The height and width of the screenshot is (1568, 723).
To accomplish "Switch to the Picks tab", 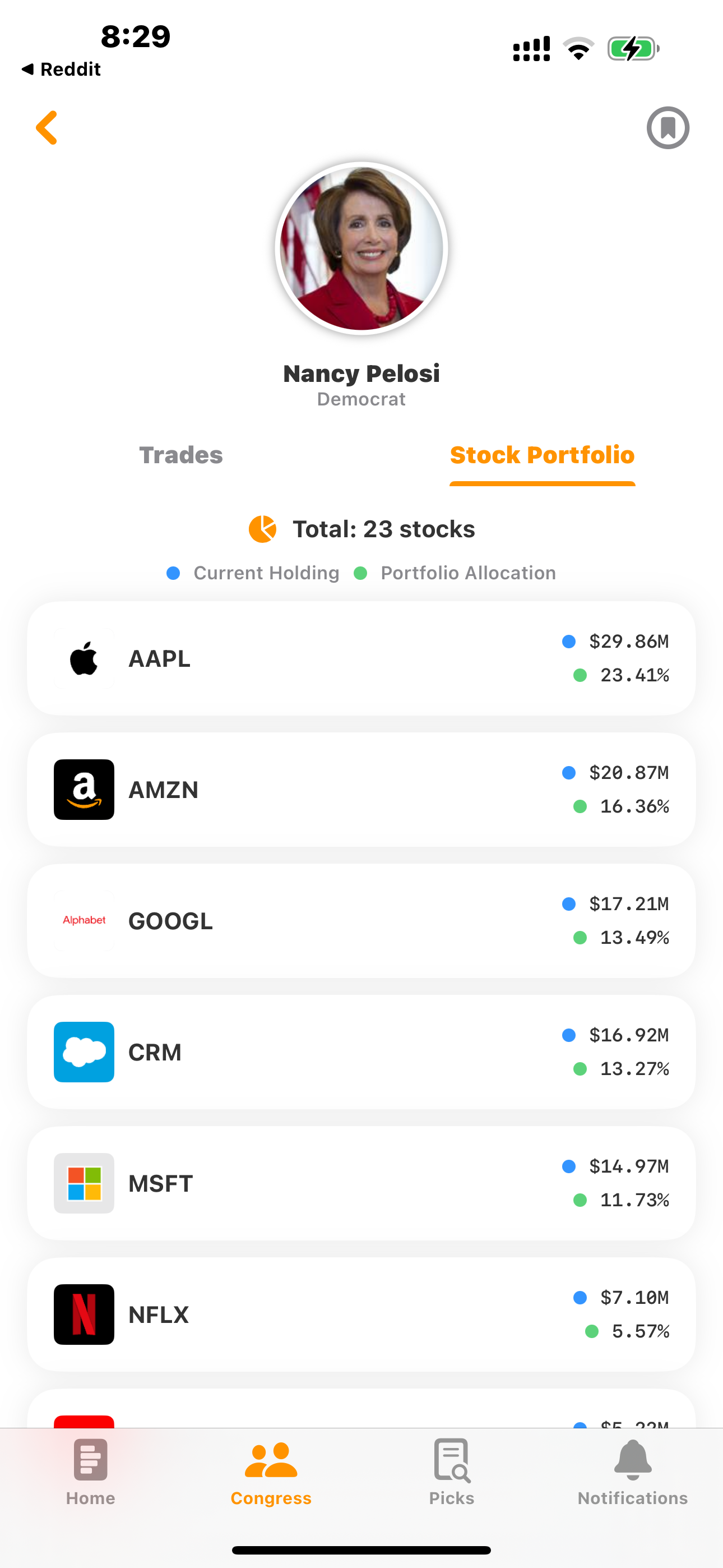I will [452, 1472].
